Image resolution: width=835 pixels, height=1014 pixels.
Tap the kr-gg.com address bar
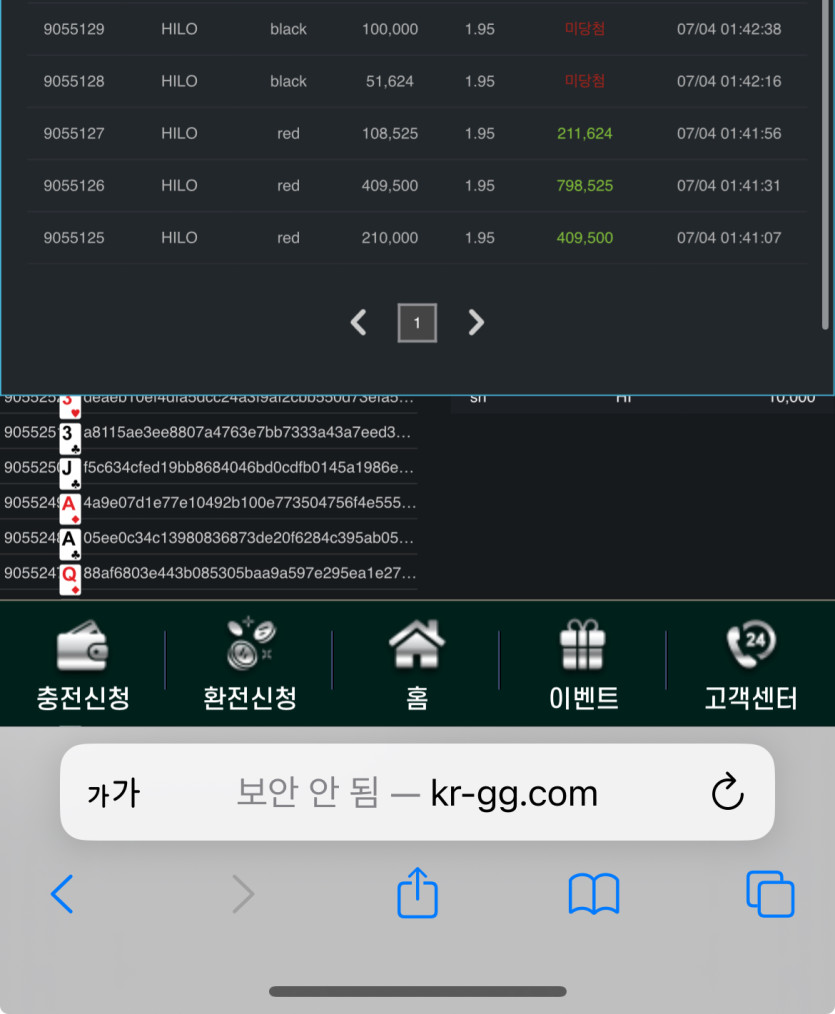pos(417,793)
